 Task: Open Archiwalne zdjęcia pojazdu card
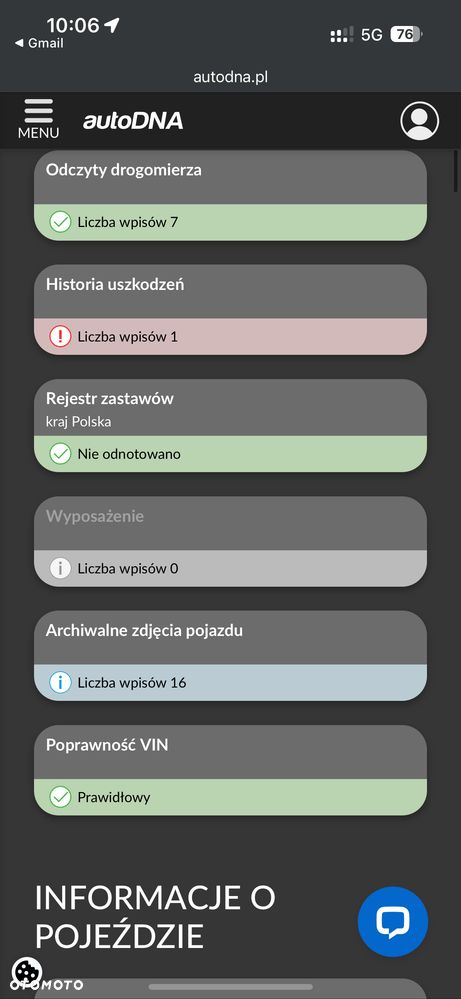(x=230, y=656)
